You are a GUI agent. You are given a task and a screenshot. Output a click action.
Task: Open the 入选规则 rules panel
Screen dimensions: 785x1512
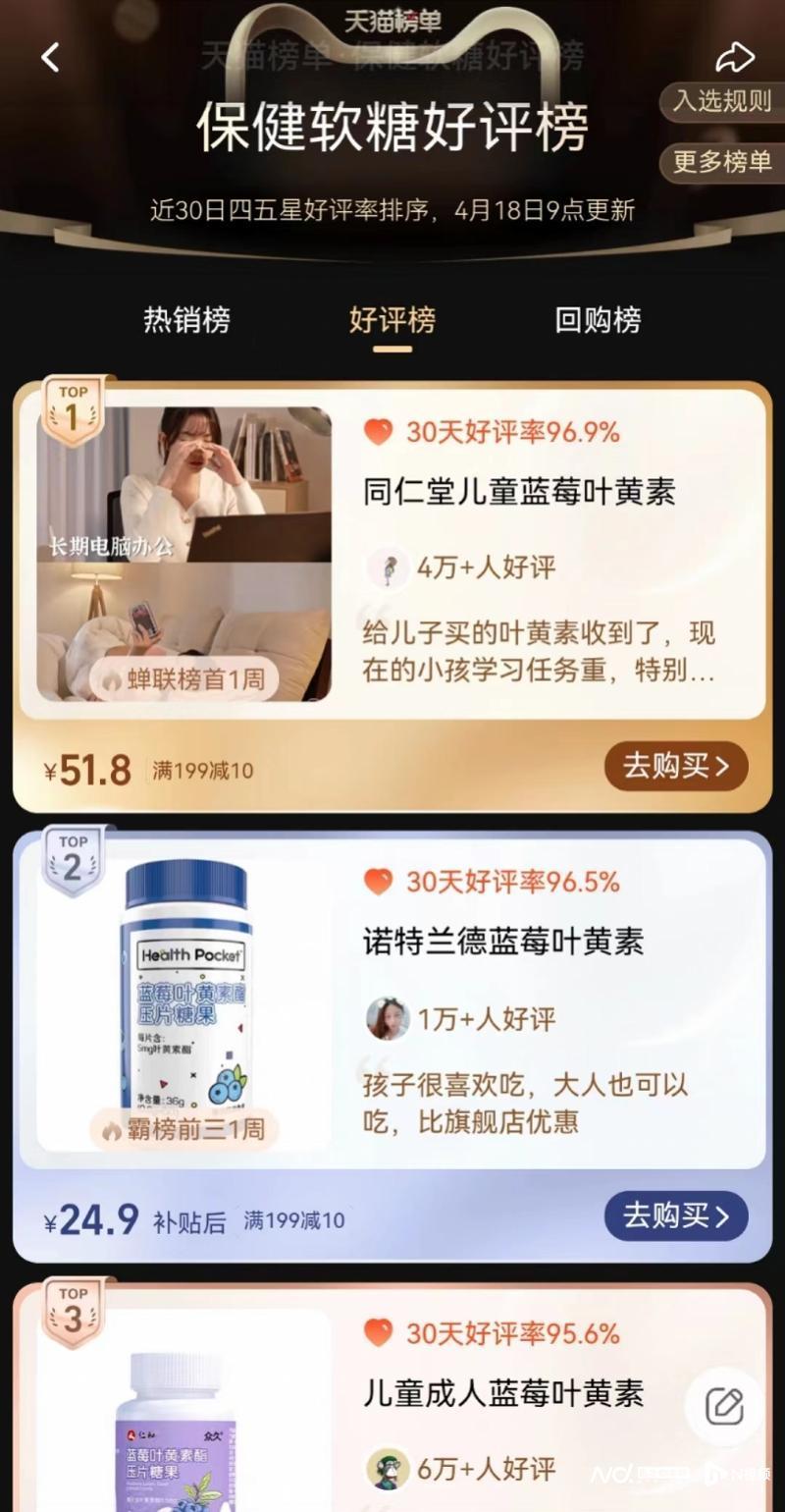[722, 103]
